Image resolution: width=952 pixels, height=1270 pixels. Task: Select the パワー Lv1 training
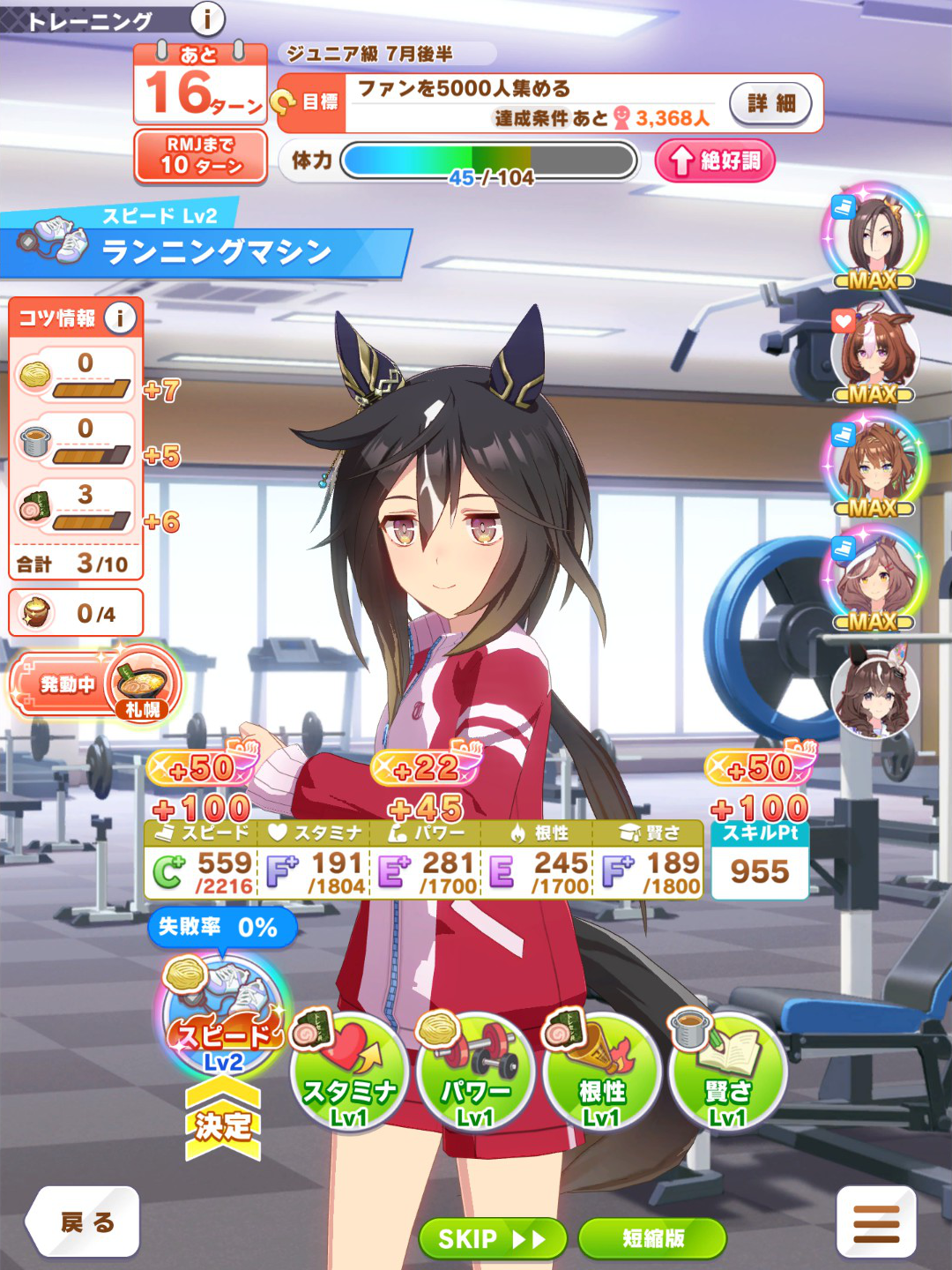click(475, 1069)
